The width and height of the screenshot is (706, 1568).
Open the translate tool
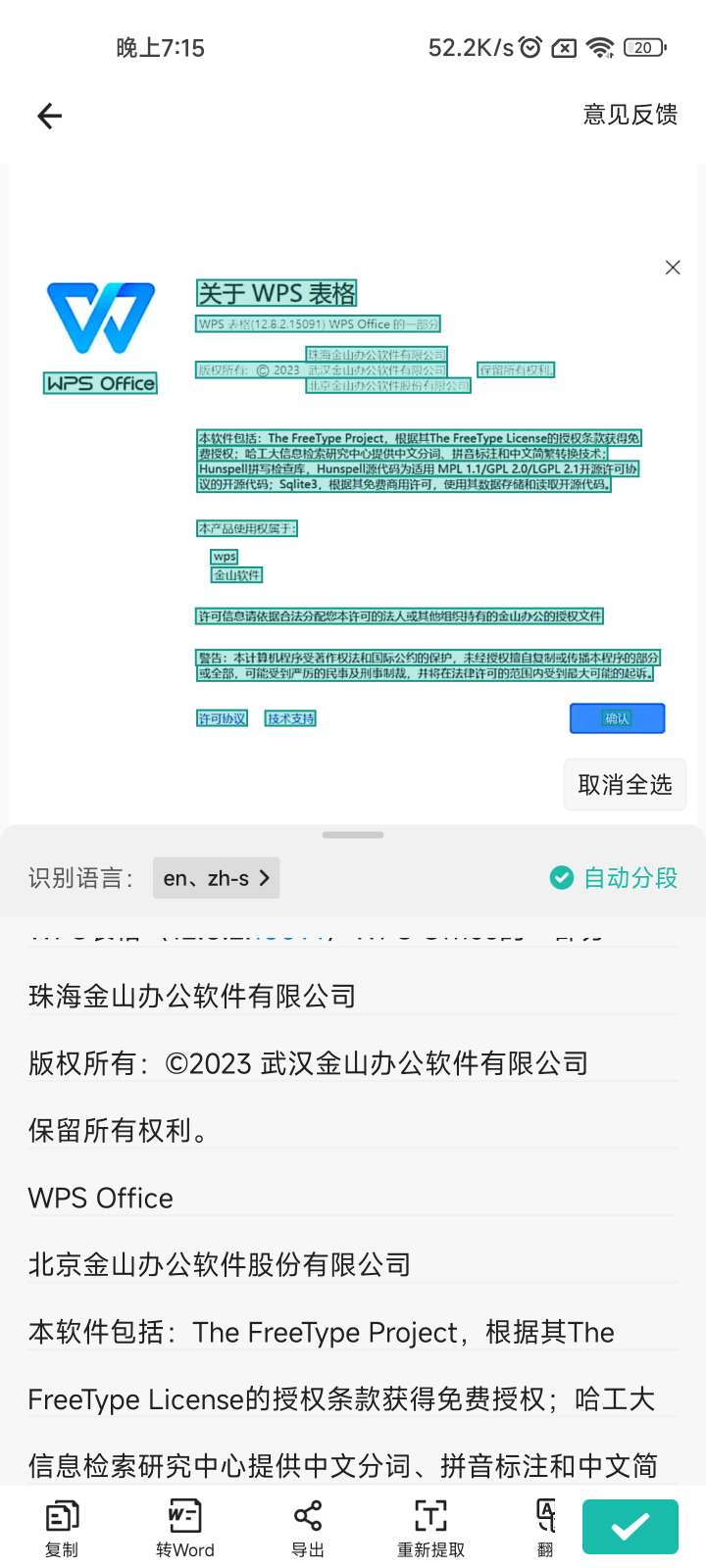pos(546,1528)
